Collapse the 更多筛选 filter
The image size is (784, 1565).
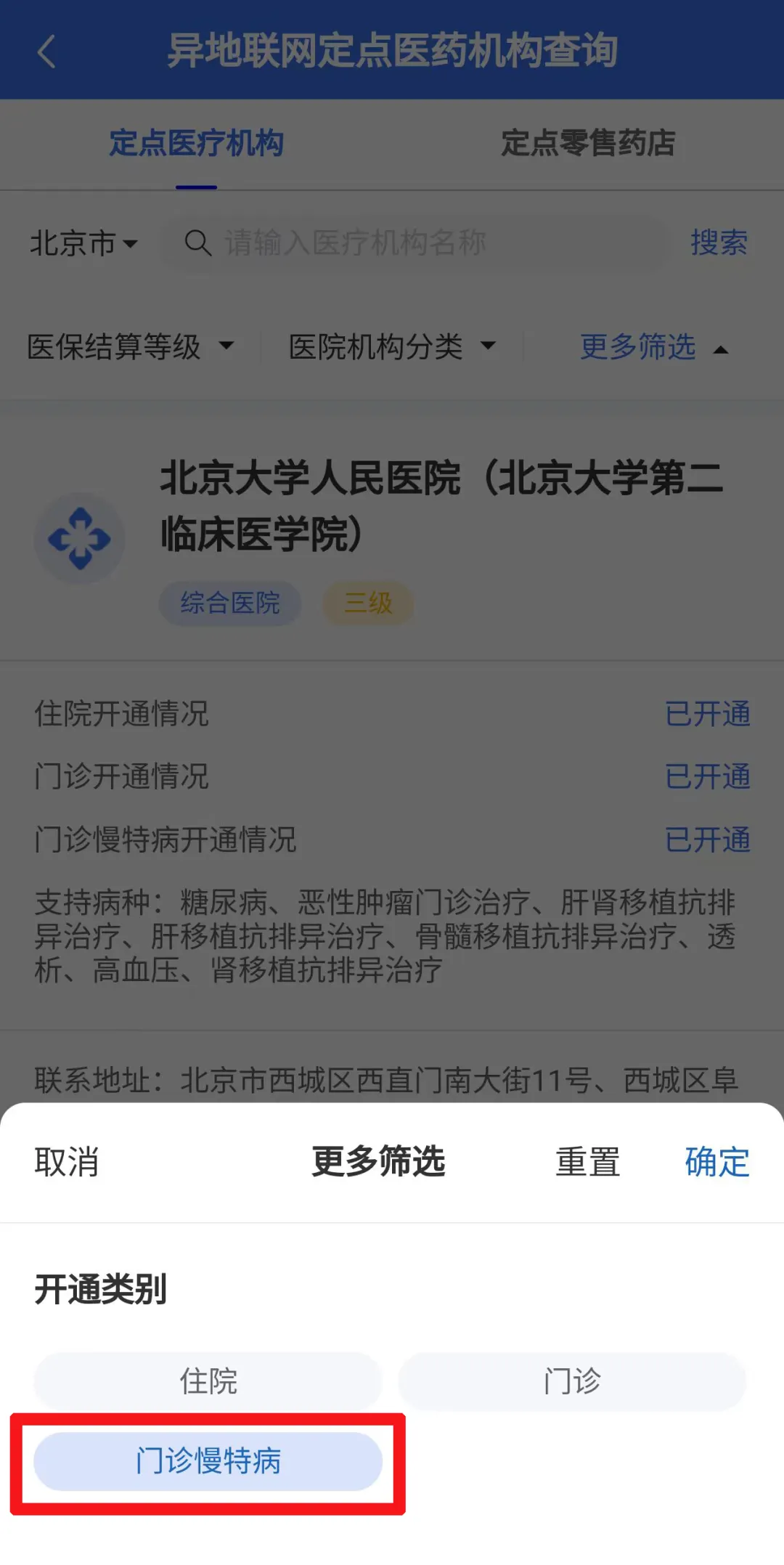(x=653, y=347)
